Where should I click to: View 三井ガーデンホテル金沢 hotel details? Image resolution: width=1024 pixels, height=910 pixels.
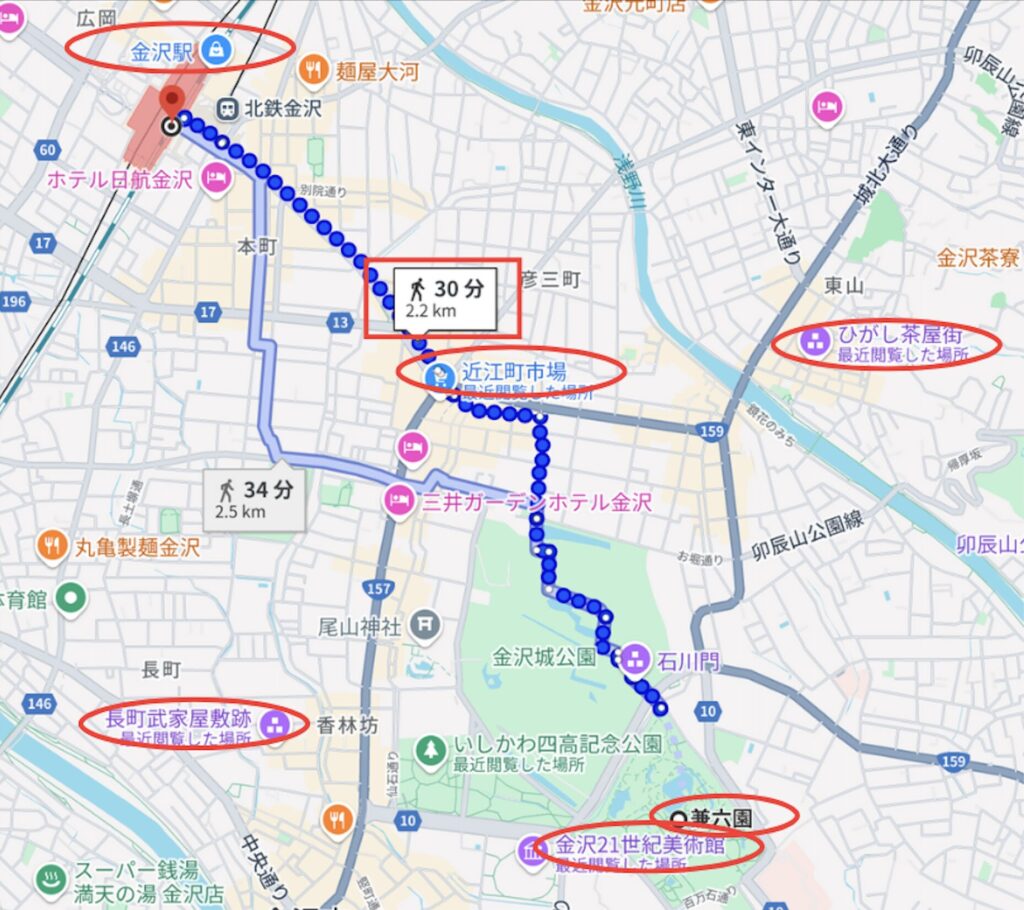pyautogui.click(x=399, y=500)
